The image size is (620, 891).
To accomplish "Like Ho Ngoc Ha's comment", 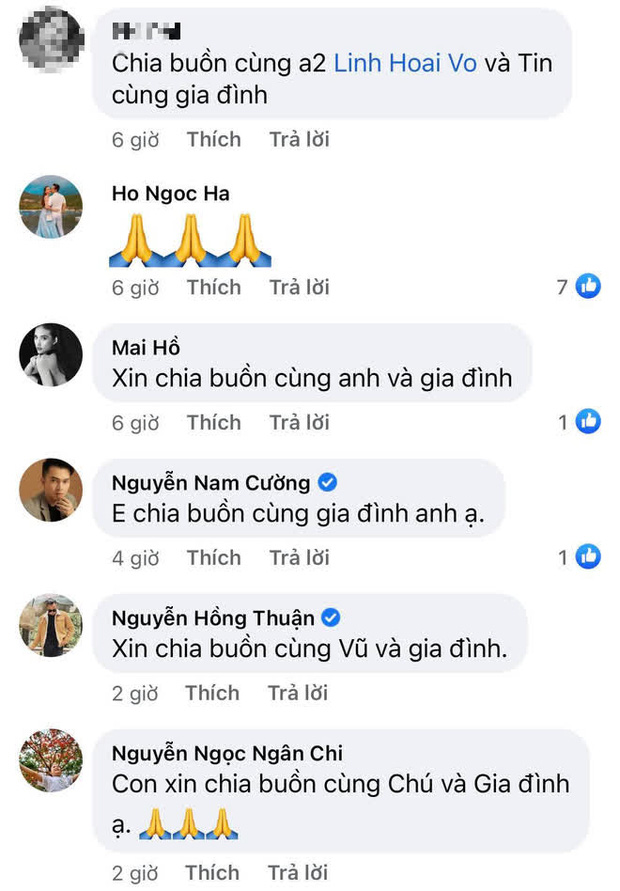I will coord(214,288).
